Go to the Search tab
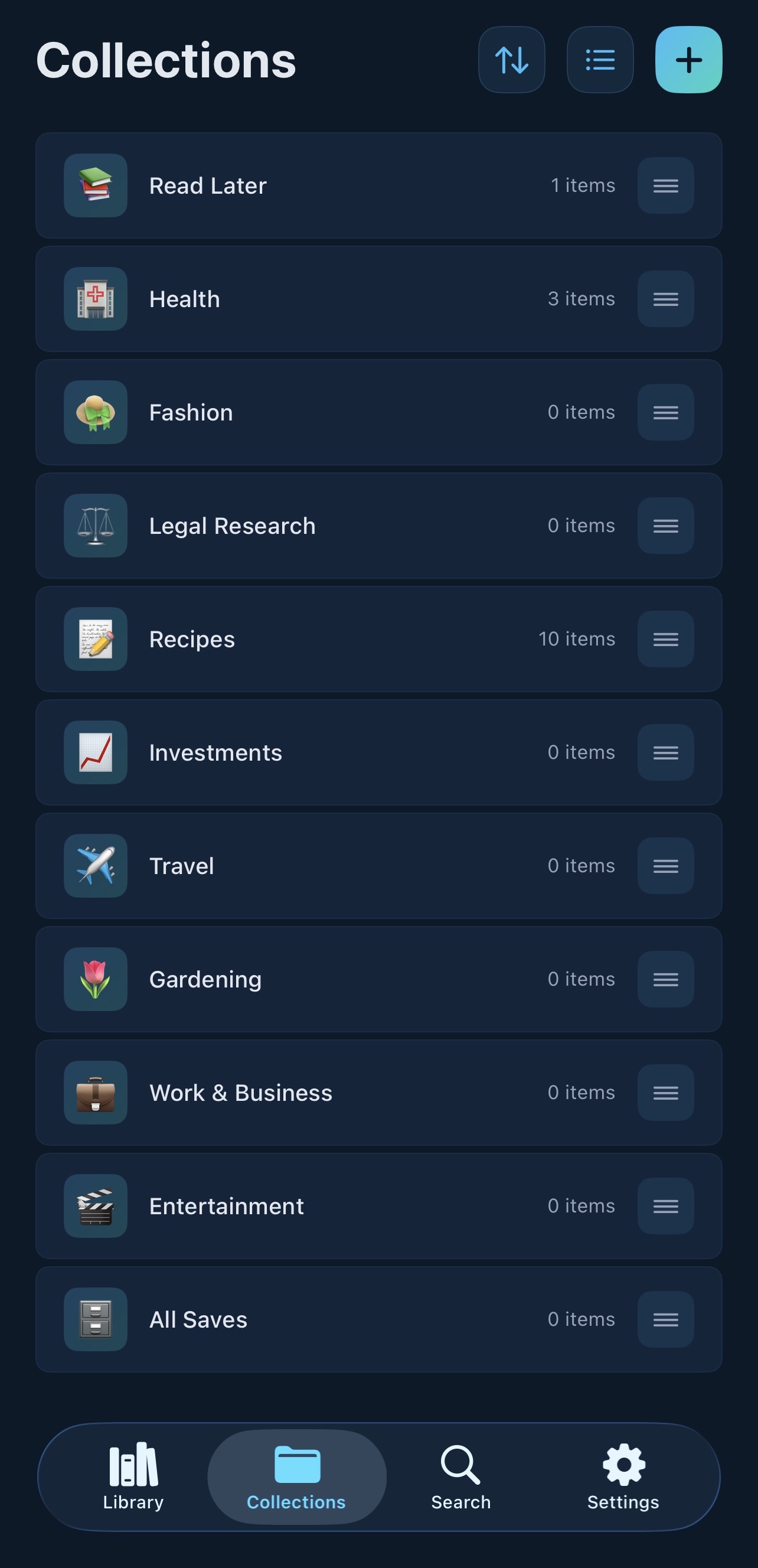This screenshot has width=758, height=1568. point(460,1476)
